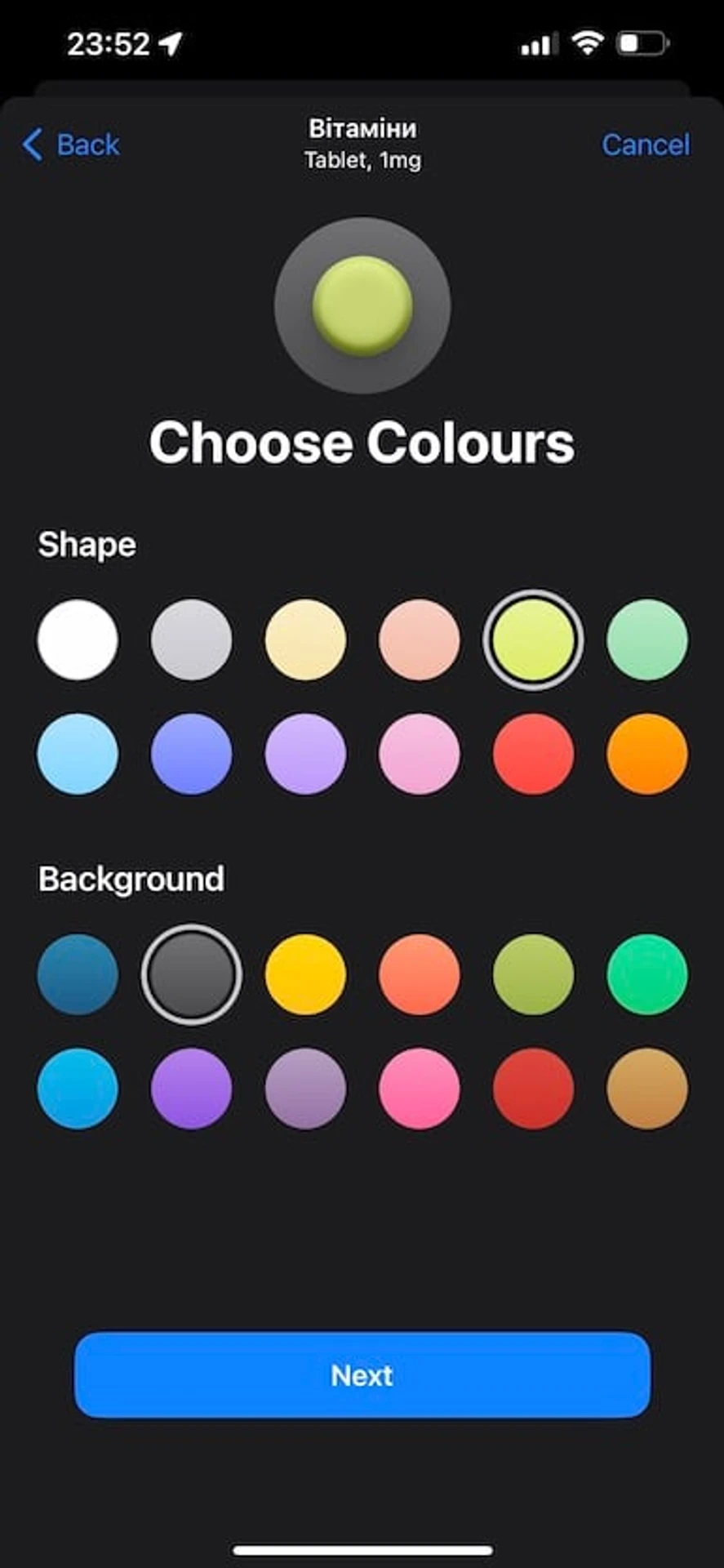724x1568 pixels.
Task: Select the mint green shape colour
Action: [x=646, y=639]
